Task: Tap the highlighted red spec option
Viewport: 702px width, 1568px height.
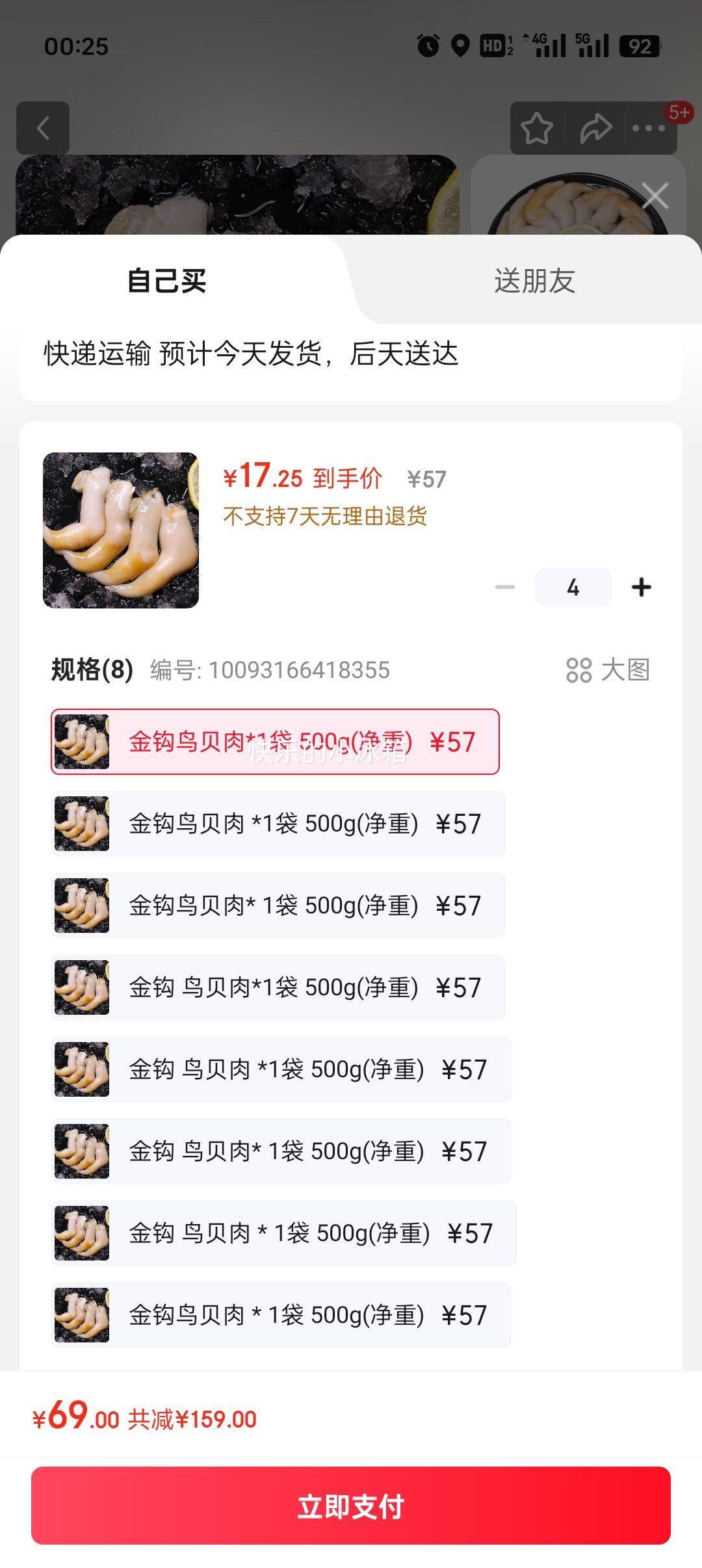Action: [275, 742]
